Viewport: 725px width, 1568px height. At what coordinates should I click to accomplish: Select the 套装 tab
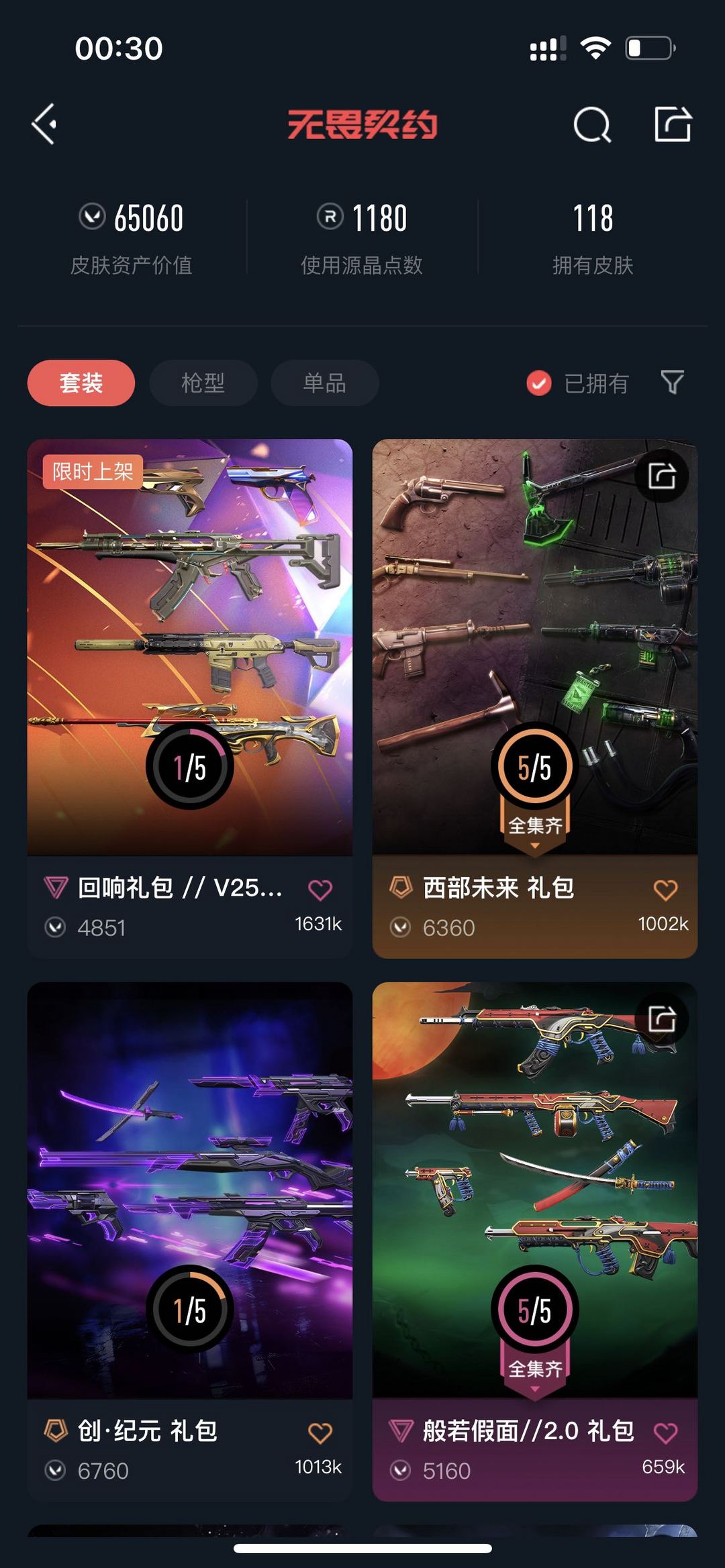(81, 383)
